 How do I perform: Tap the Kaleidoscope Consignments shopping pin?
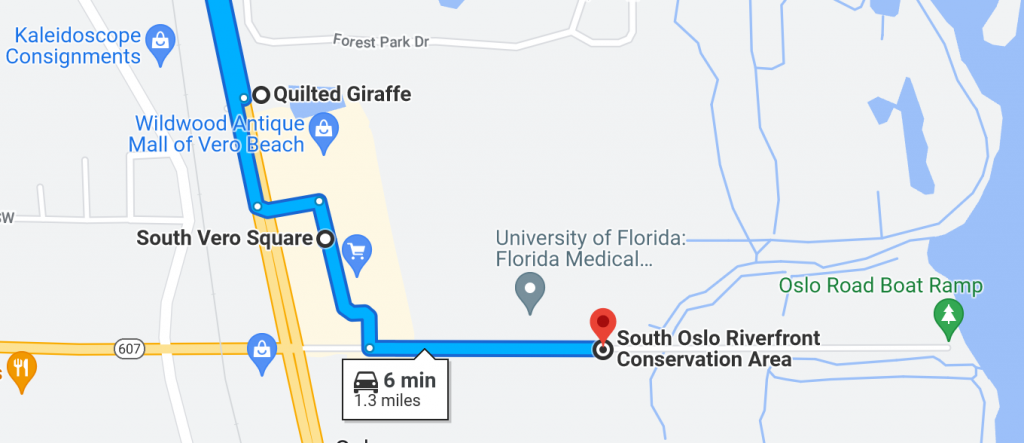[160, 41]
